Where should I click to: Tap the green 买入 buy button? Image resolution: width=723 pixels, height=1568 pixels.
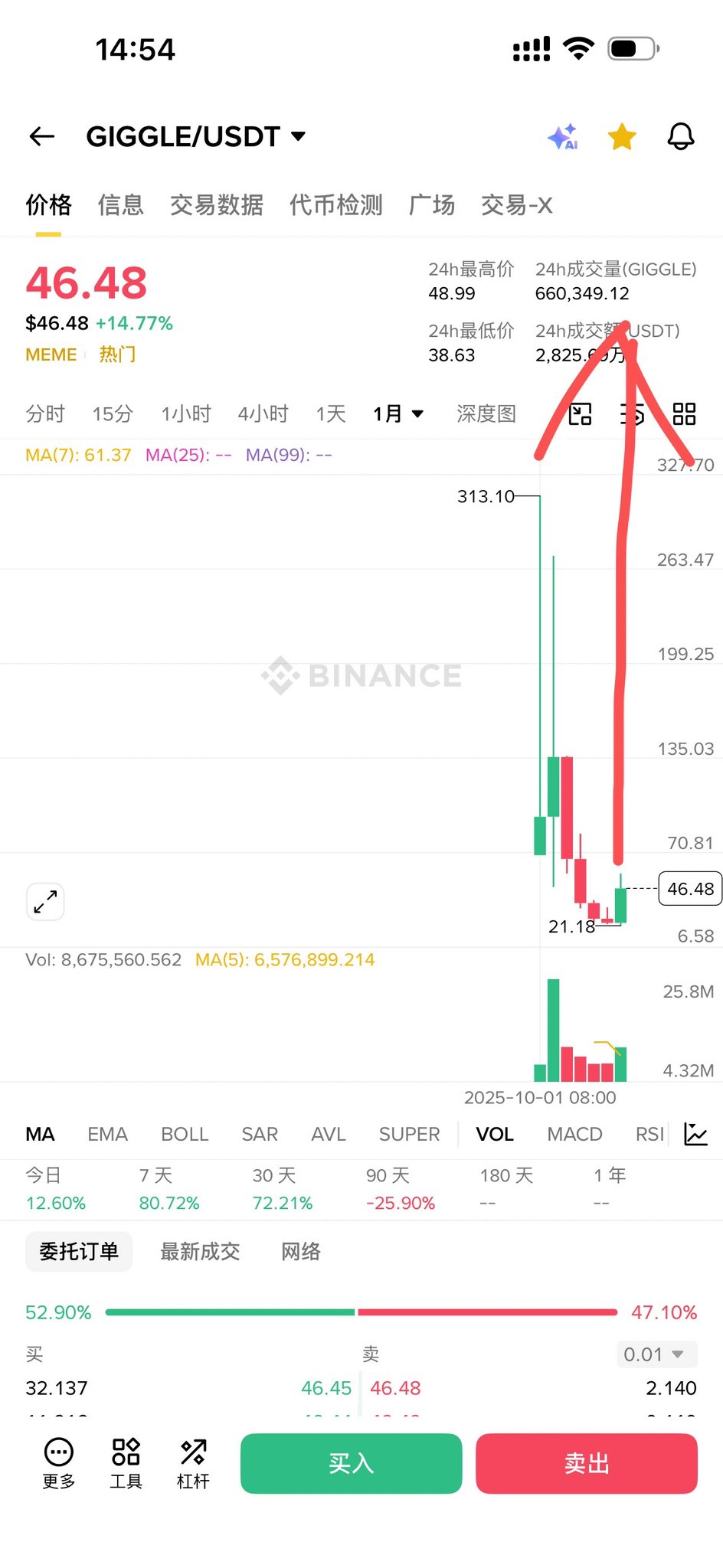tap(351, 1463)
